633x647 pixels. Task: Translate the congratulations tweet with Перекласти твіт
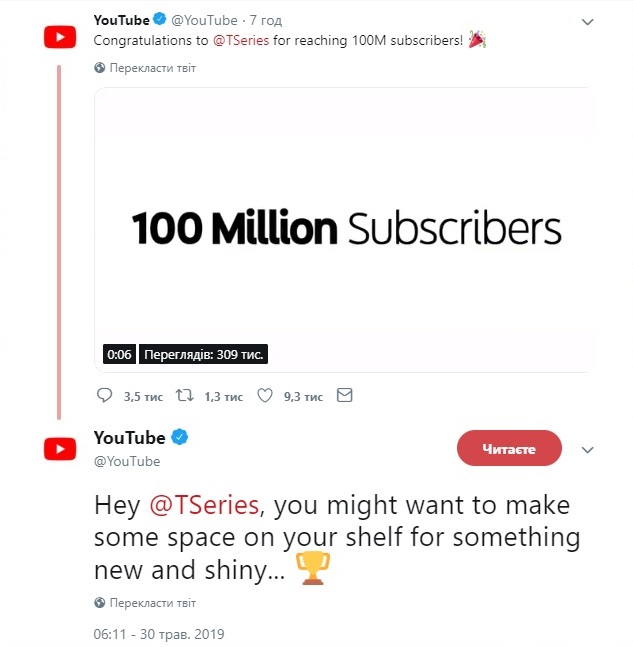click(x=151, y=68)
